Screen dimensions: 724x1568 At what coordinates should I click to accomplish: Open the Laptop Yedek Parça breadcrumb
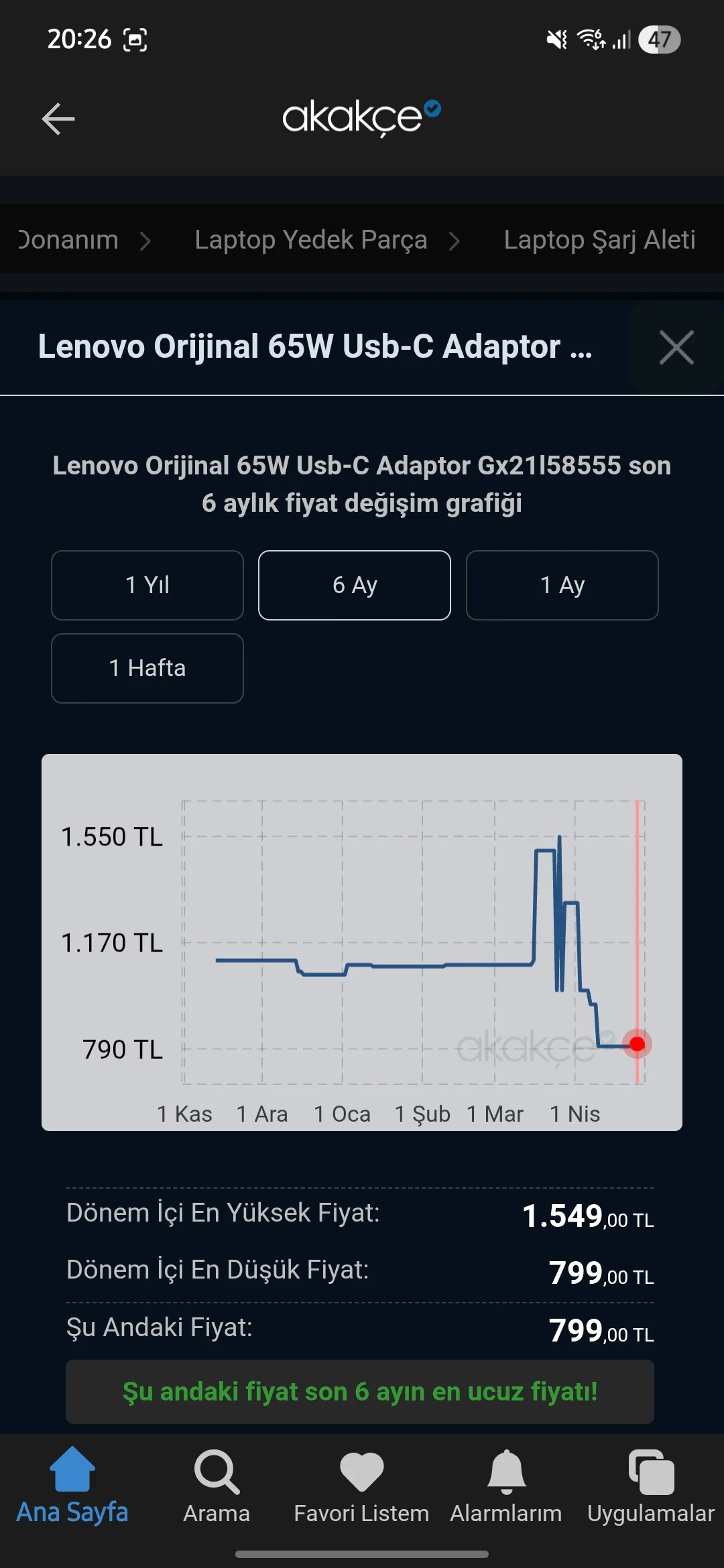click(x=310, y=239)
